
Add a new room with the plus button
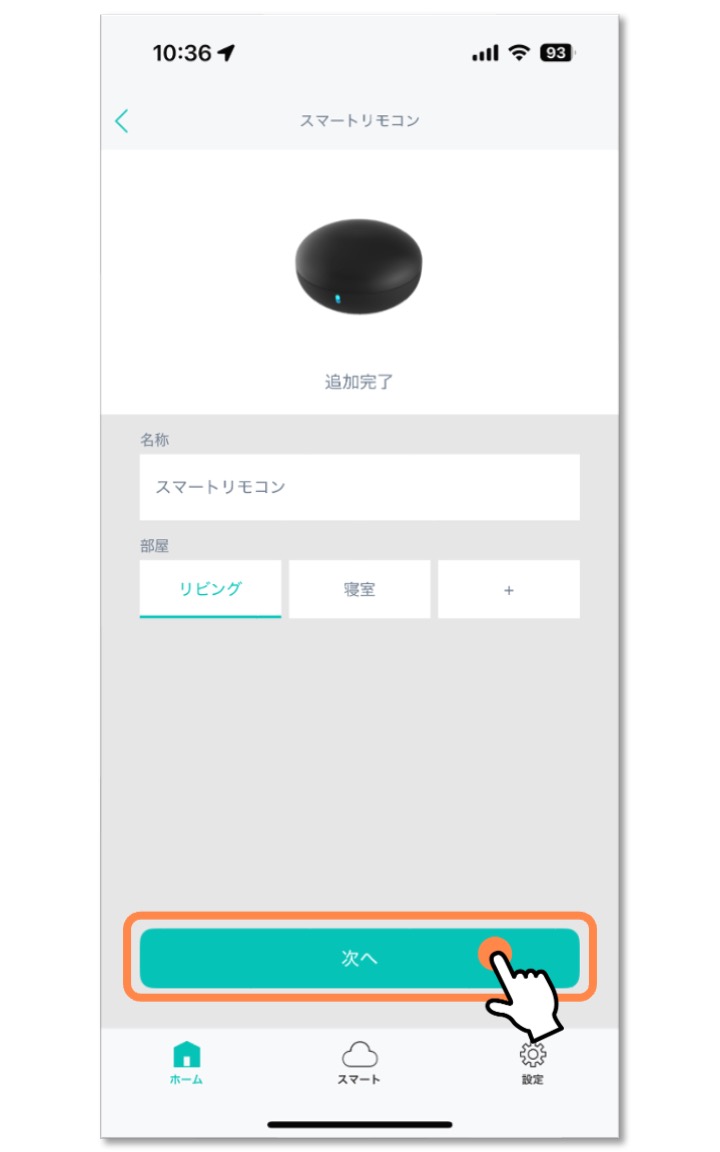coord(508,589)
